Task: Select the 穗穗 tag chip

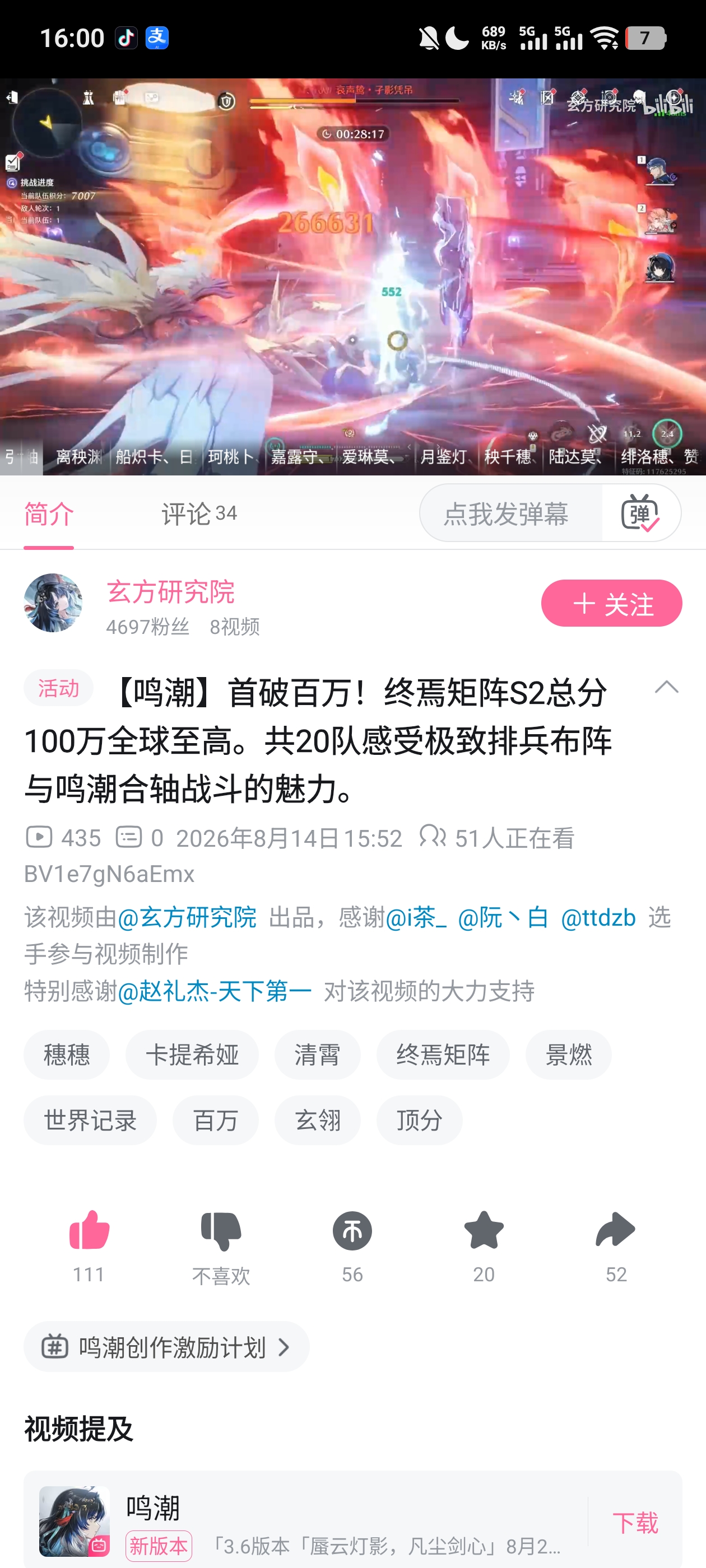Action: (66, 1055)
